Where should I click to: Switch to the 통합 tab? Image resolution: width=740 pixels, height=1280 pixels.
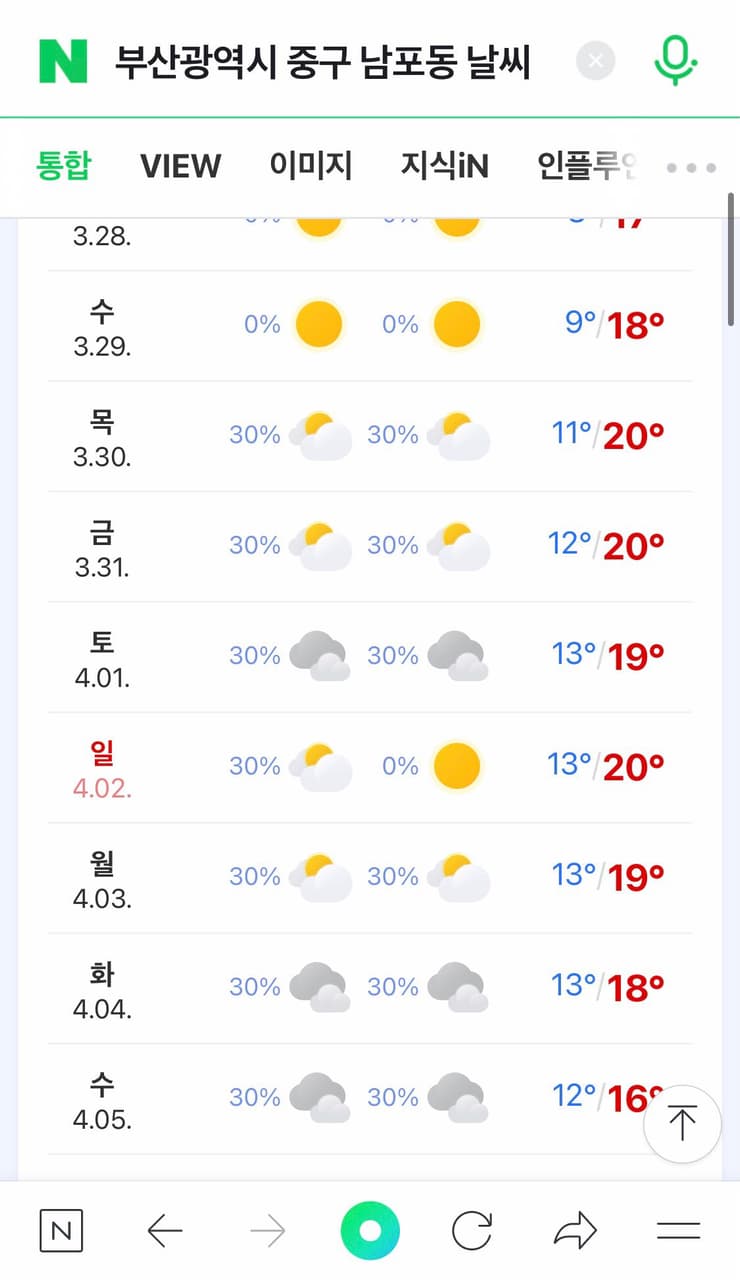(63, 166)
